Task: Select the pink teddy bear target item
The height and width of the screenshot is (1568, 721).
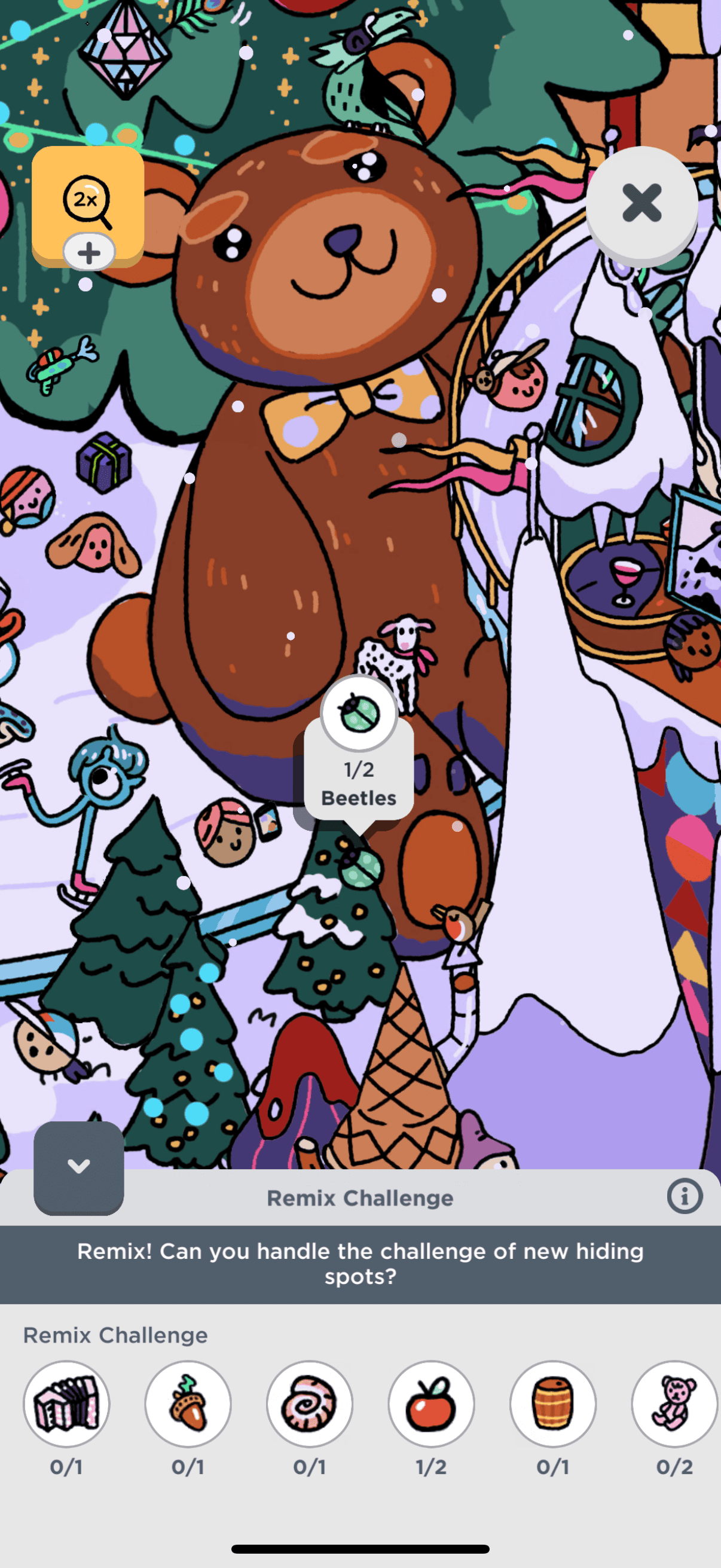Action: tap(674, 1404)
